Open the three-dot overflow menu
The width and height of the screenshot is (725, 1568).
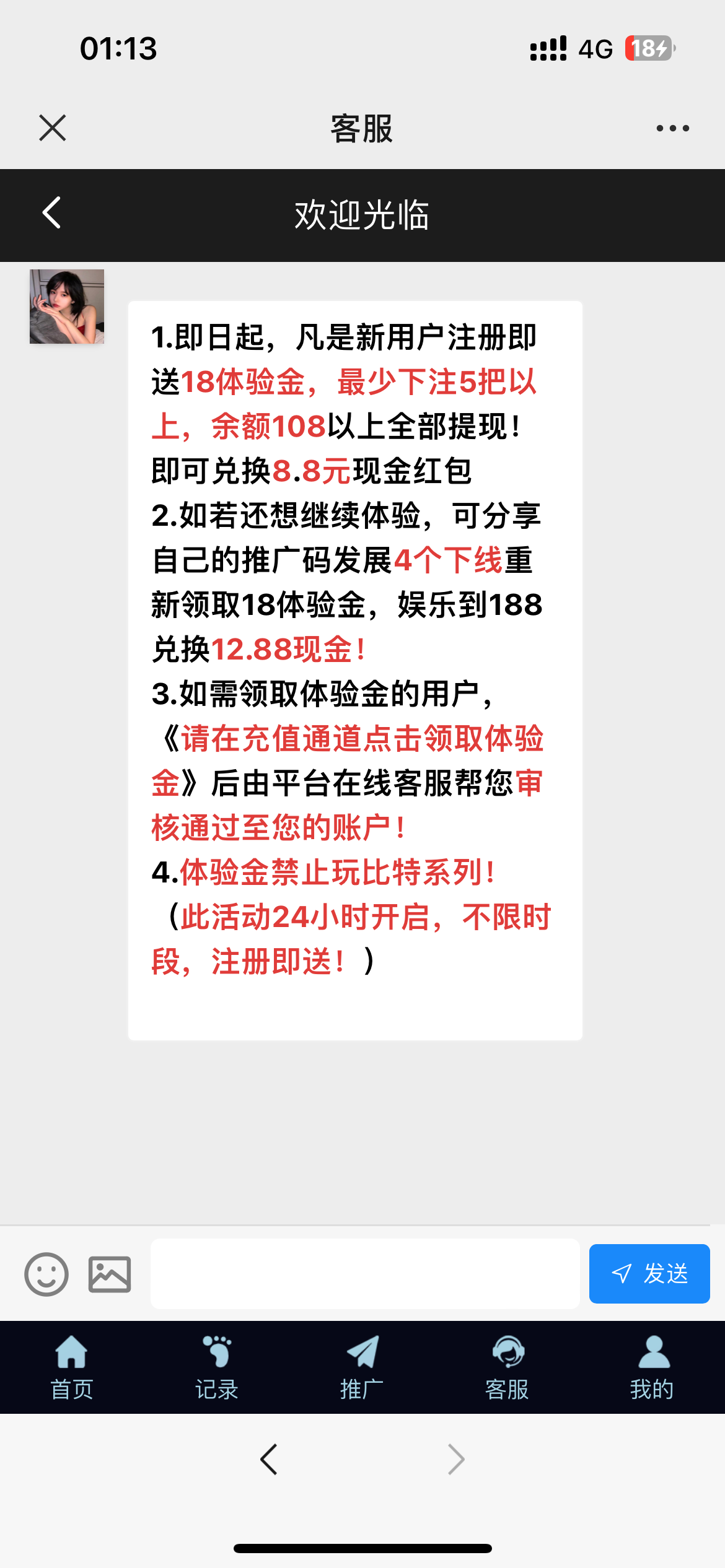[x=672, y=128]
